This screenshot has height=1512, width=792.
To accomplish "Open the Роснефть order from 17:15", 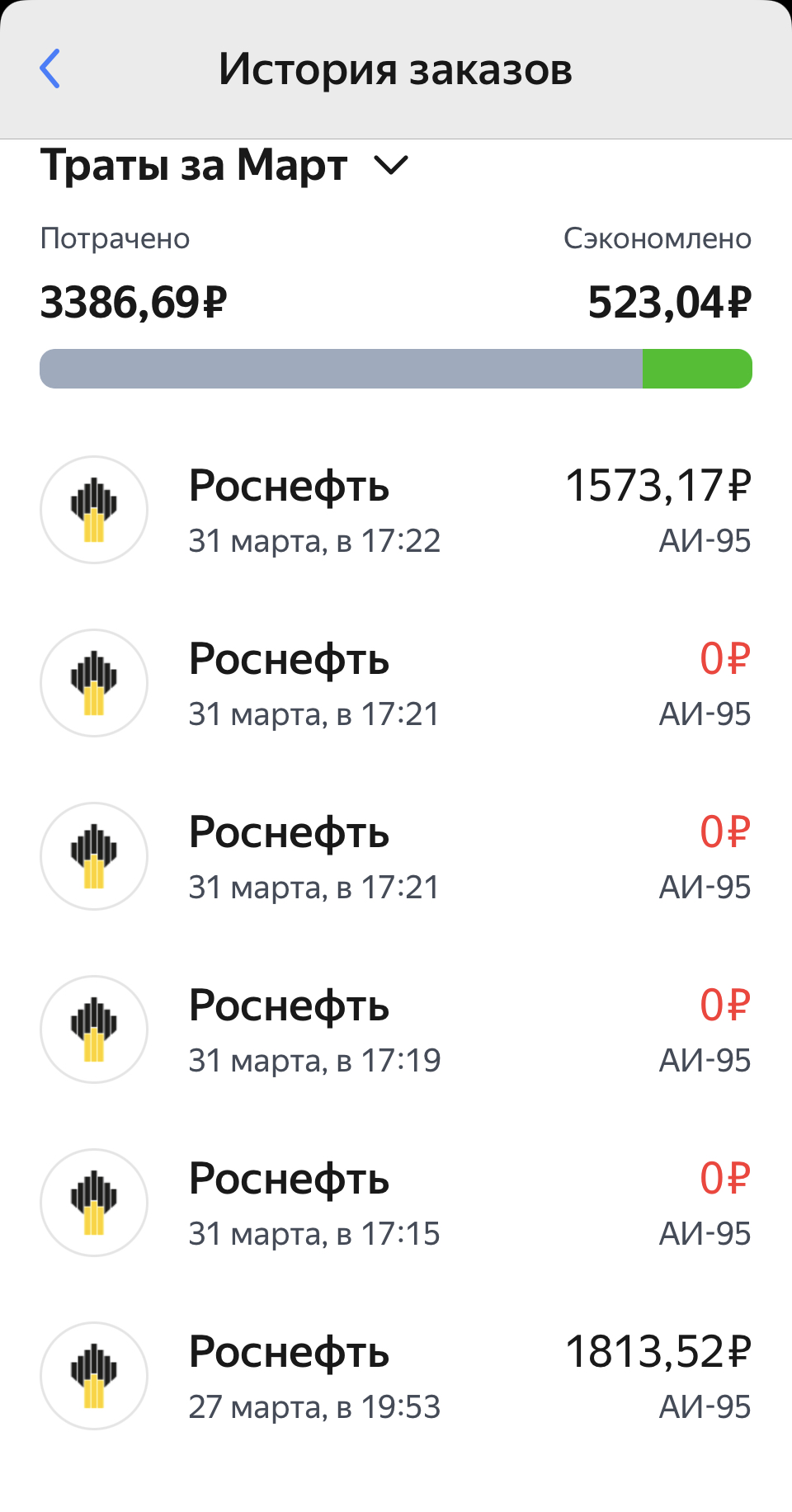I will (396, 1203).
